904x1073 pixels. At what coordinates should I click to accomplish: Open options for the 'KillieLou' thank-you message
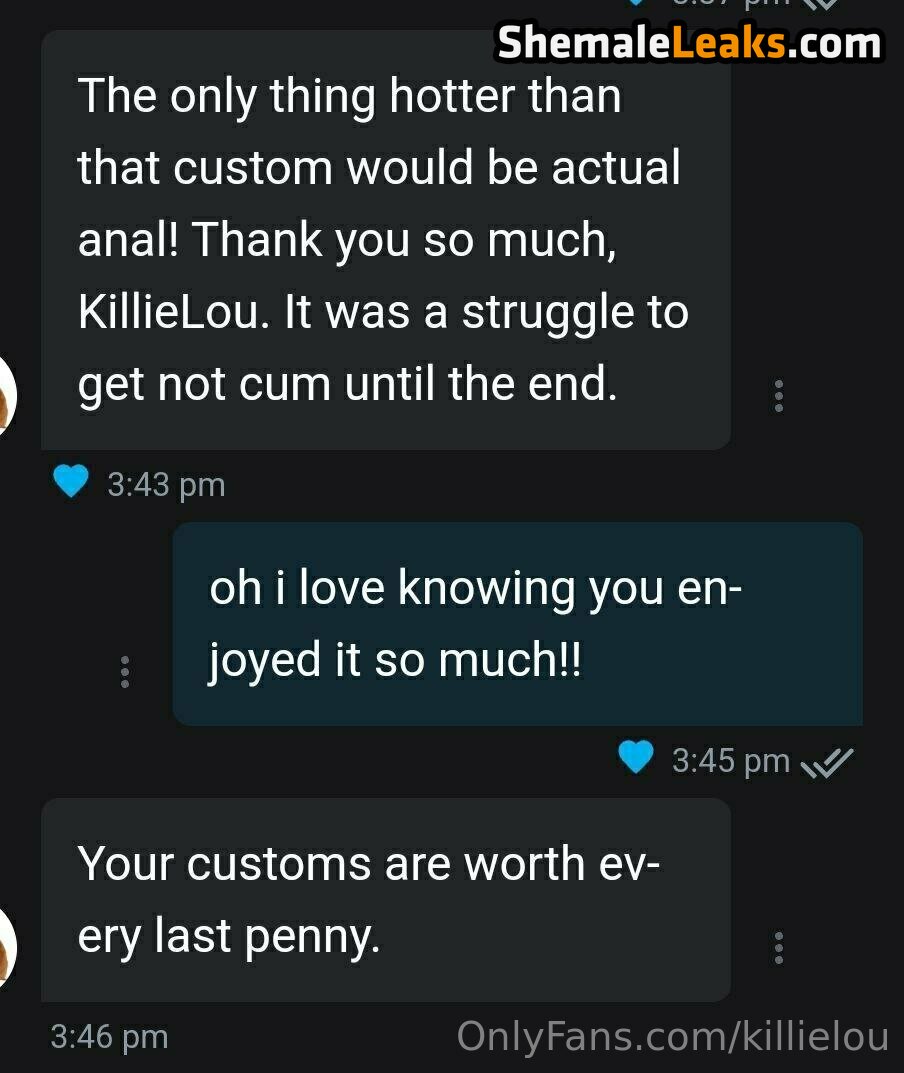click(779, 396)
